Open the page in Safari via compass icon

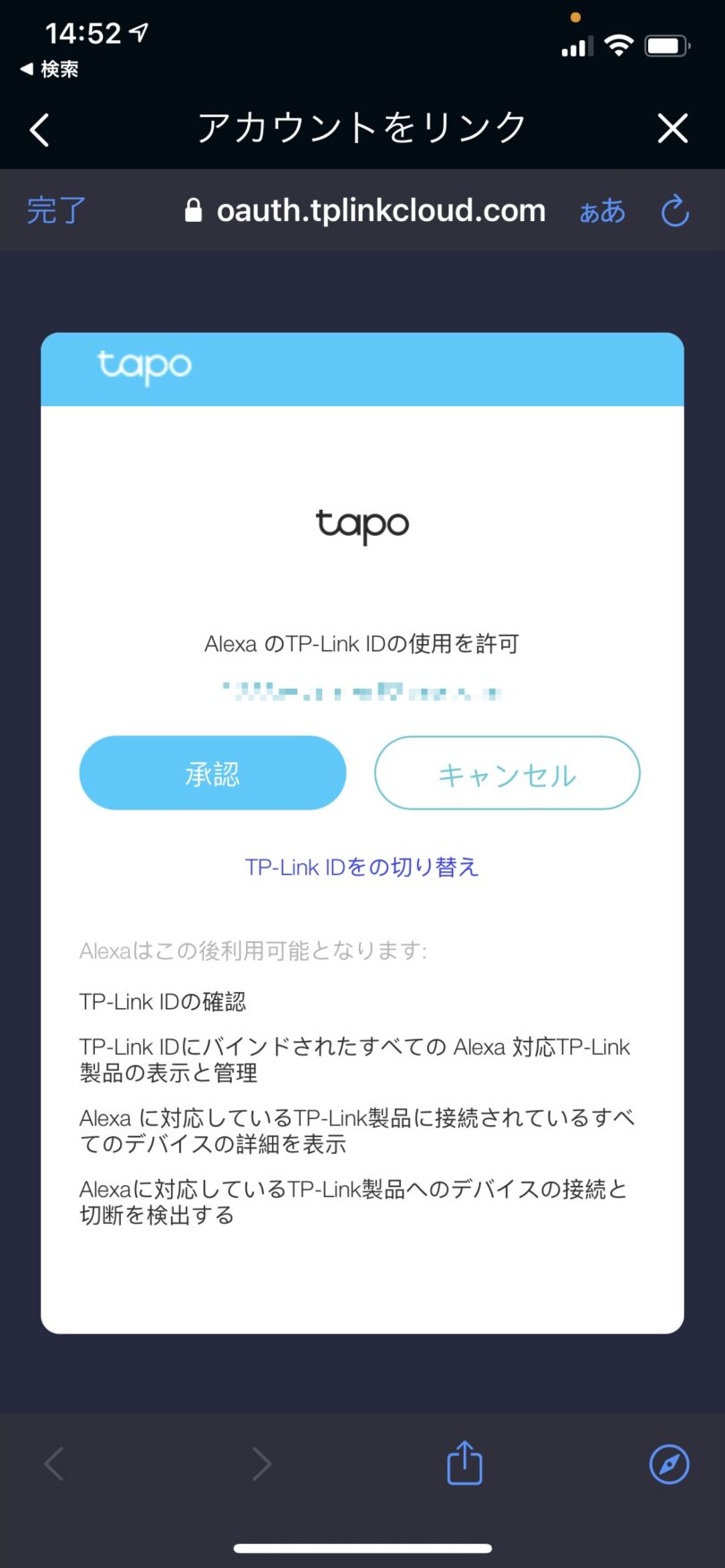click(669, 1464)
